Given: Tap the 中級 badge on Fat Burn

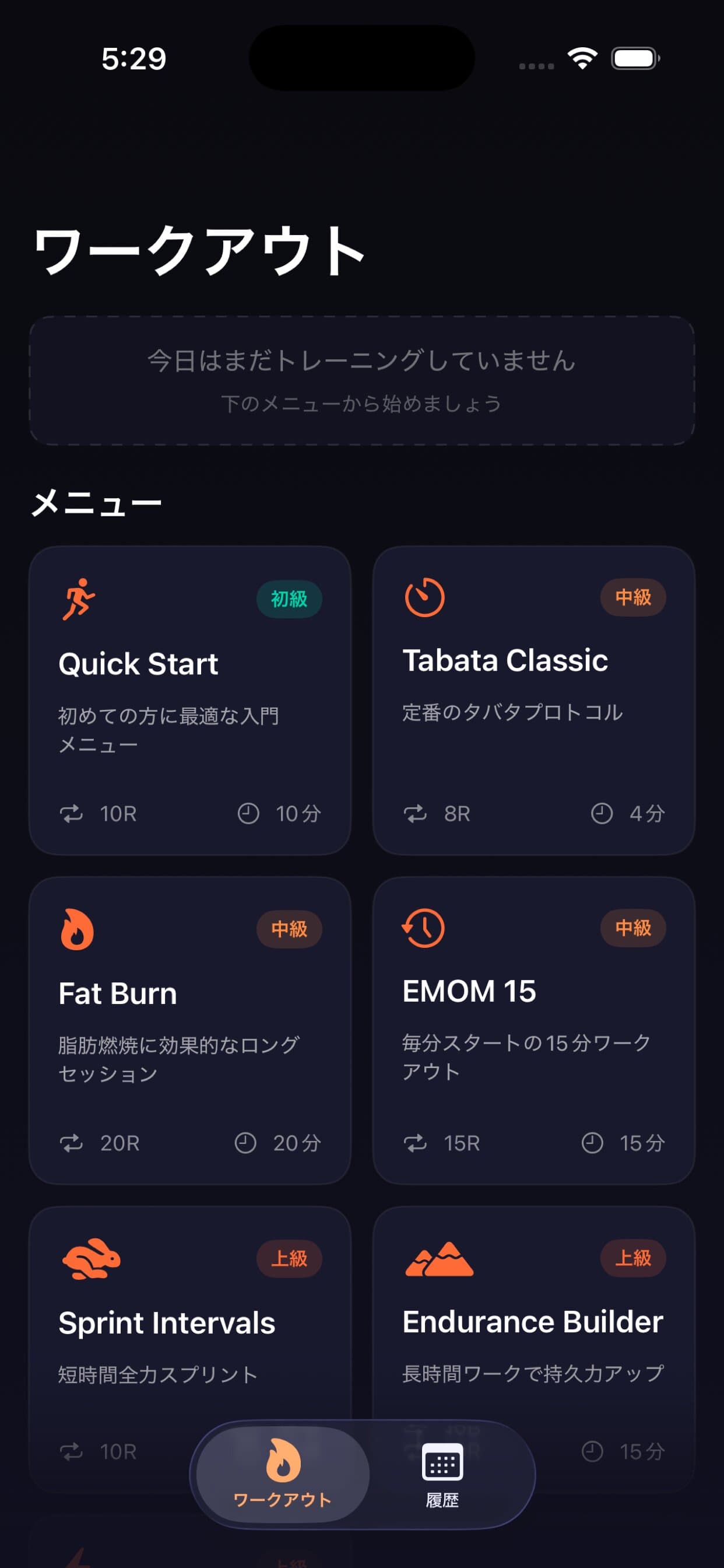Looking at the screenshot, I should click(x=290, y=928).
